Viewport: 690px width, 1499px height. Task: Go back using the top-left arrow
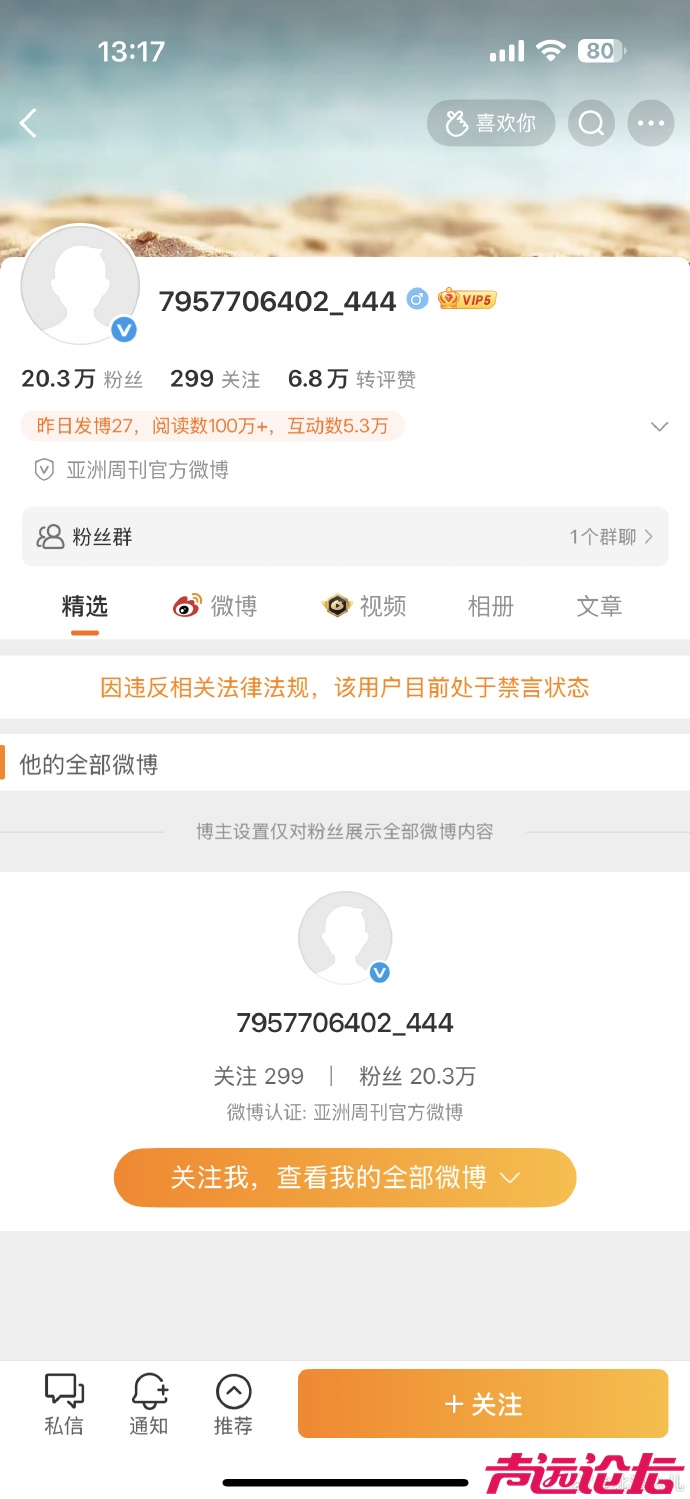[x=29, y=123]
